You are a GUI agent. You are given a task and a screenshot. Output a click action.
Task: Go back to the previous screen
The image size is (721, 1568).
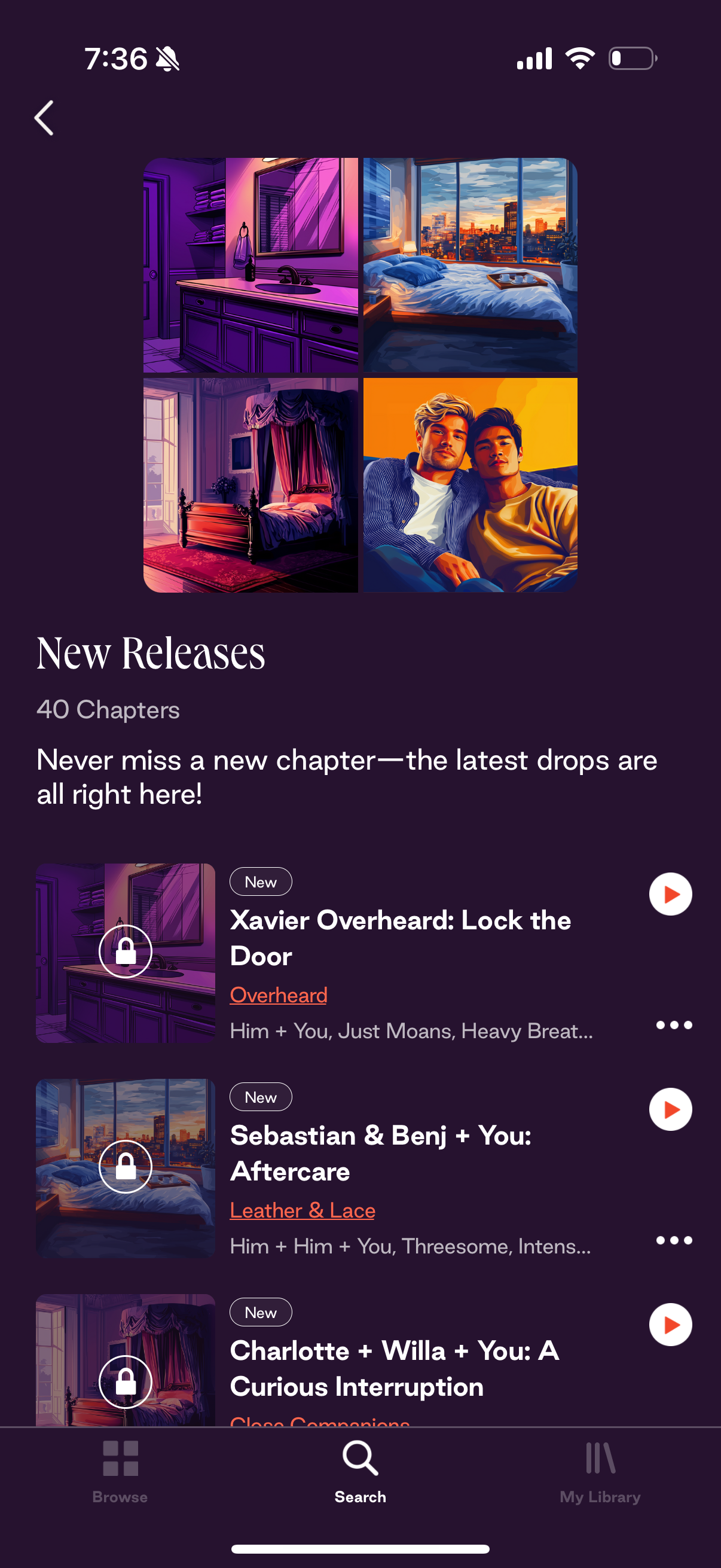[44, 117]
